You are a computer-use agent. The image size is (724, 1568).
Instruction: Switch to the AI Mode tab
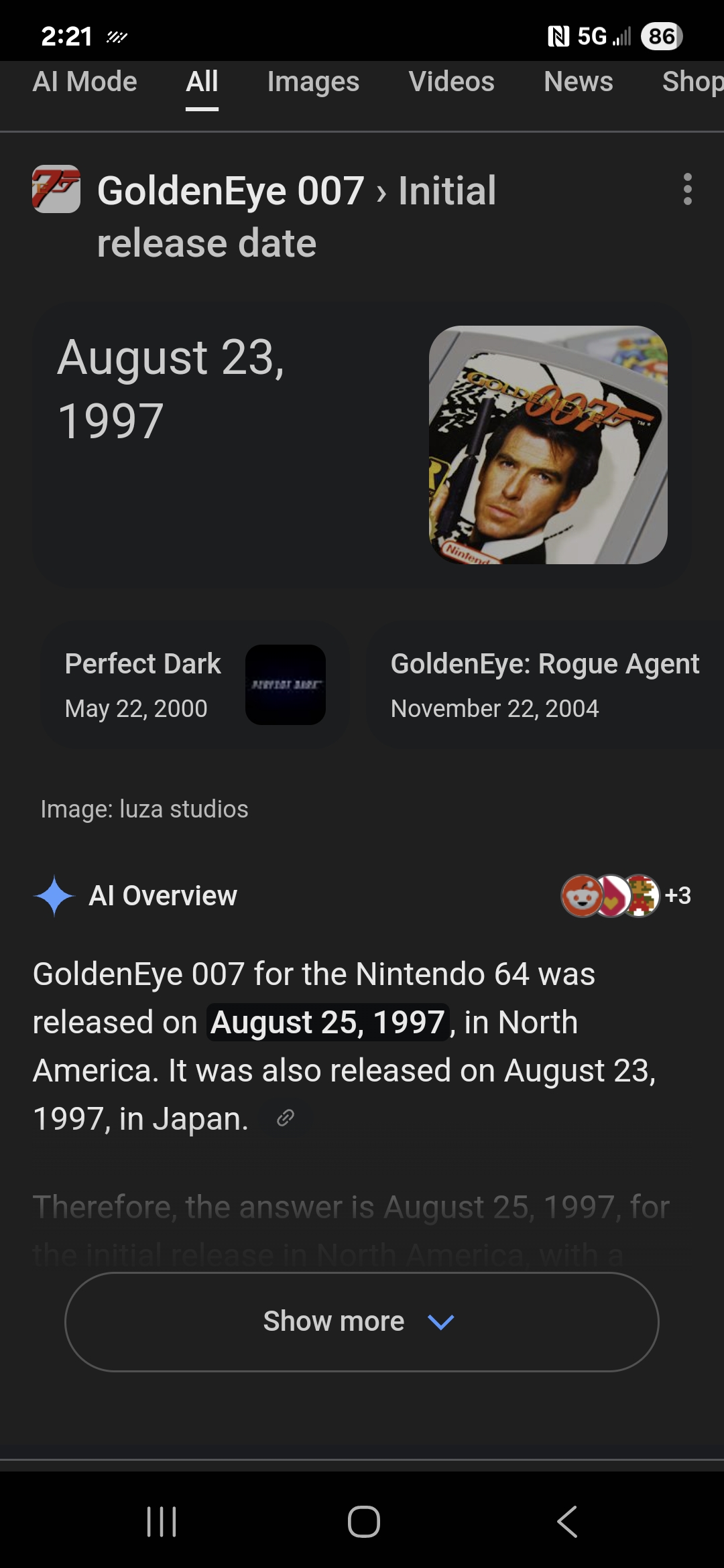tap(84, 82)
